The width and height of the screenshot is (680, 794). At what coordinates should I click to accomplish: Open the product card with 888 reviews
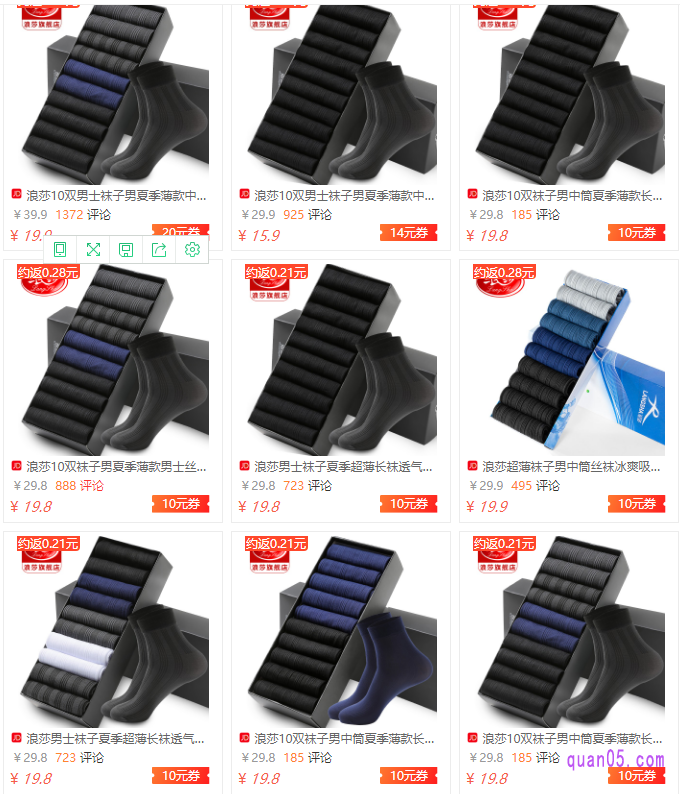tap(116, 466)
